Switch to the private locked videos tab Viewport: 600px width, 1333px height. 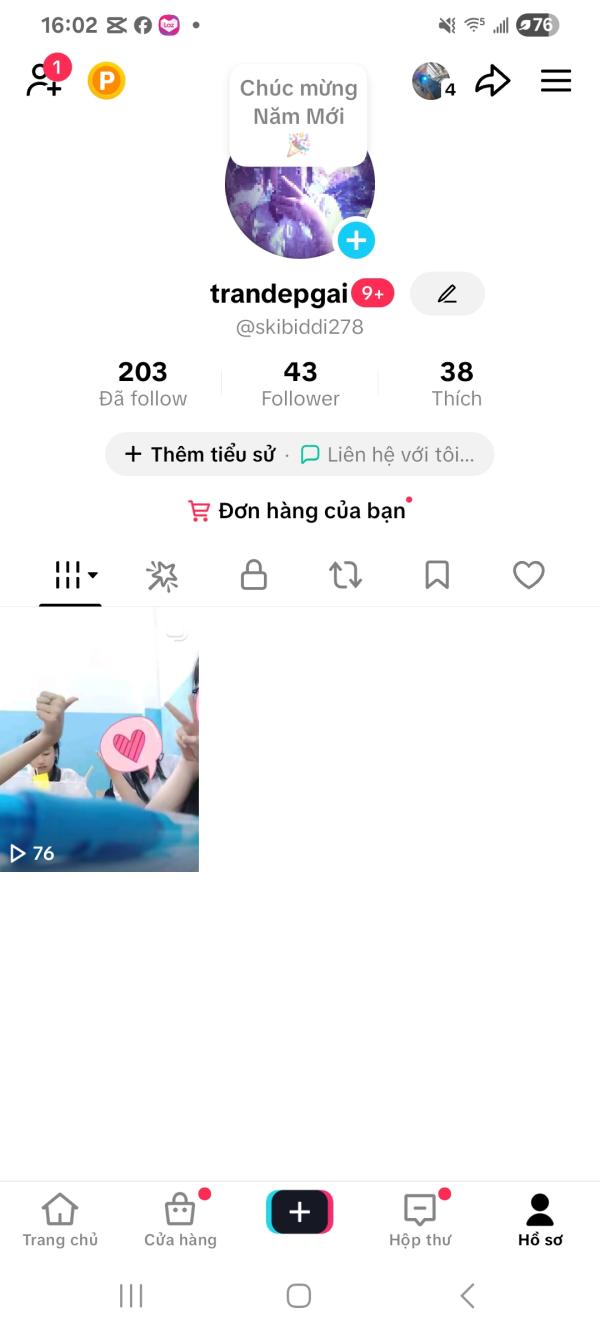click(x=254, y=575)
